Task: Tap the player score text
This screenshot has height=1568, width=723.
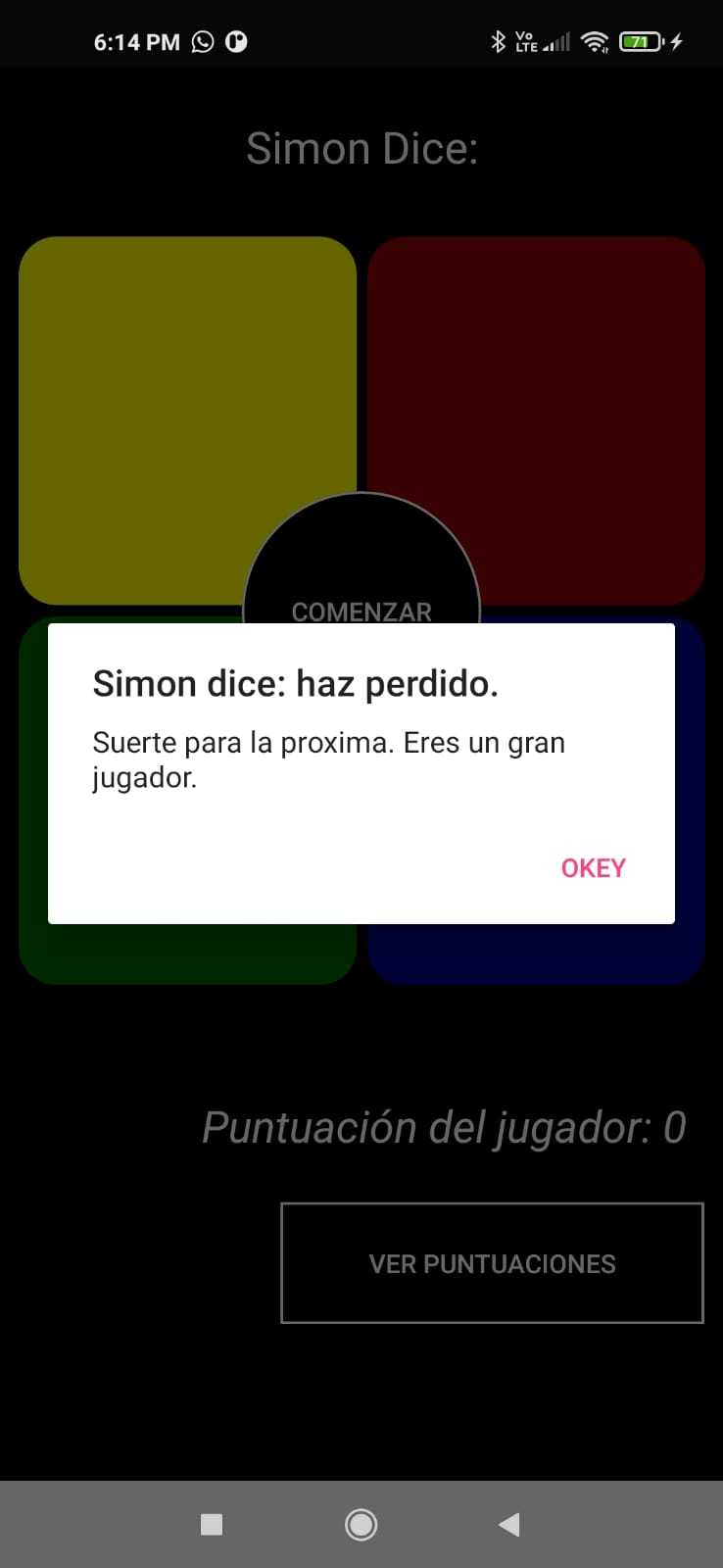Action: (443, 1127)
